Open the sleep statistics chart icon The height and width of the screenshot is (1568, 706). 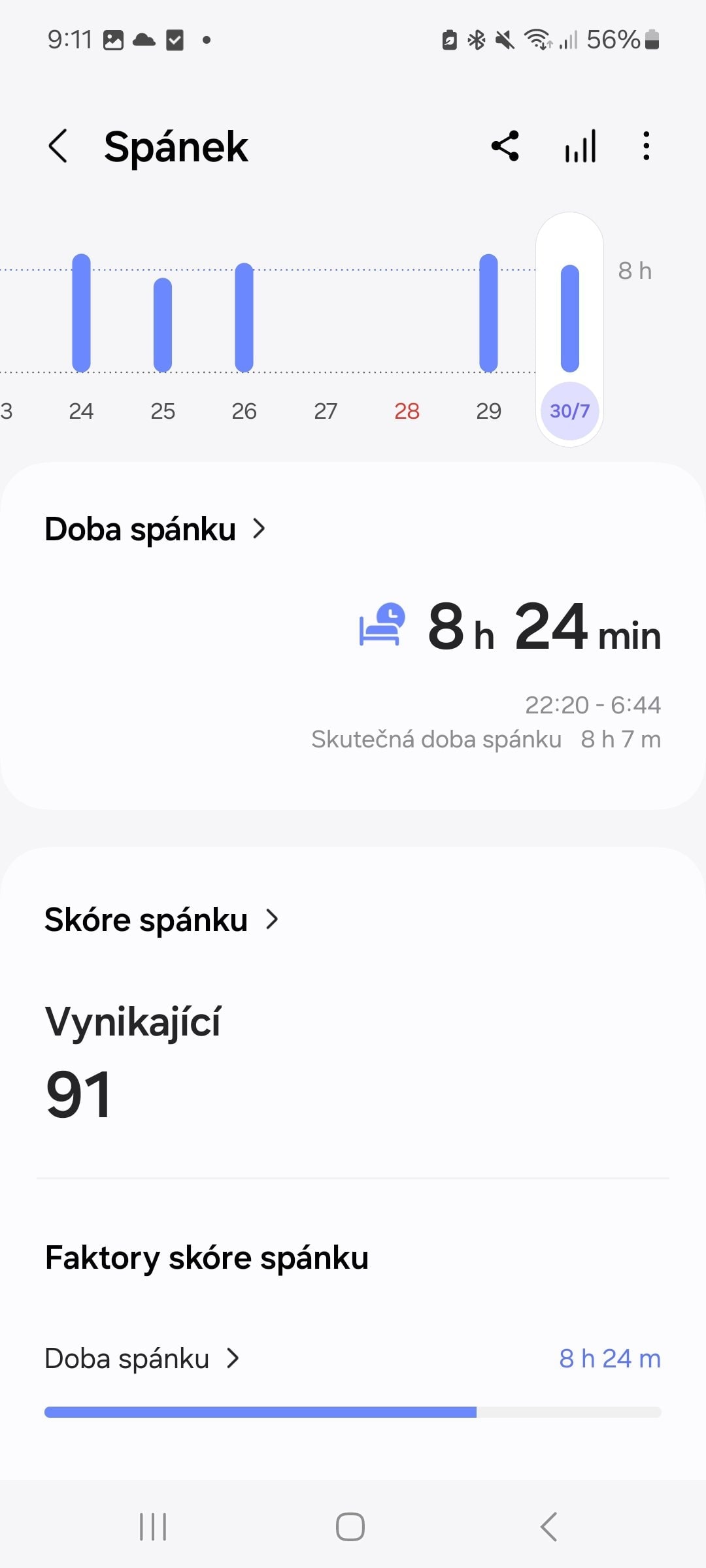(x=580, y=146)
